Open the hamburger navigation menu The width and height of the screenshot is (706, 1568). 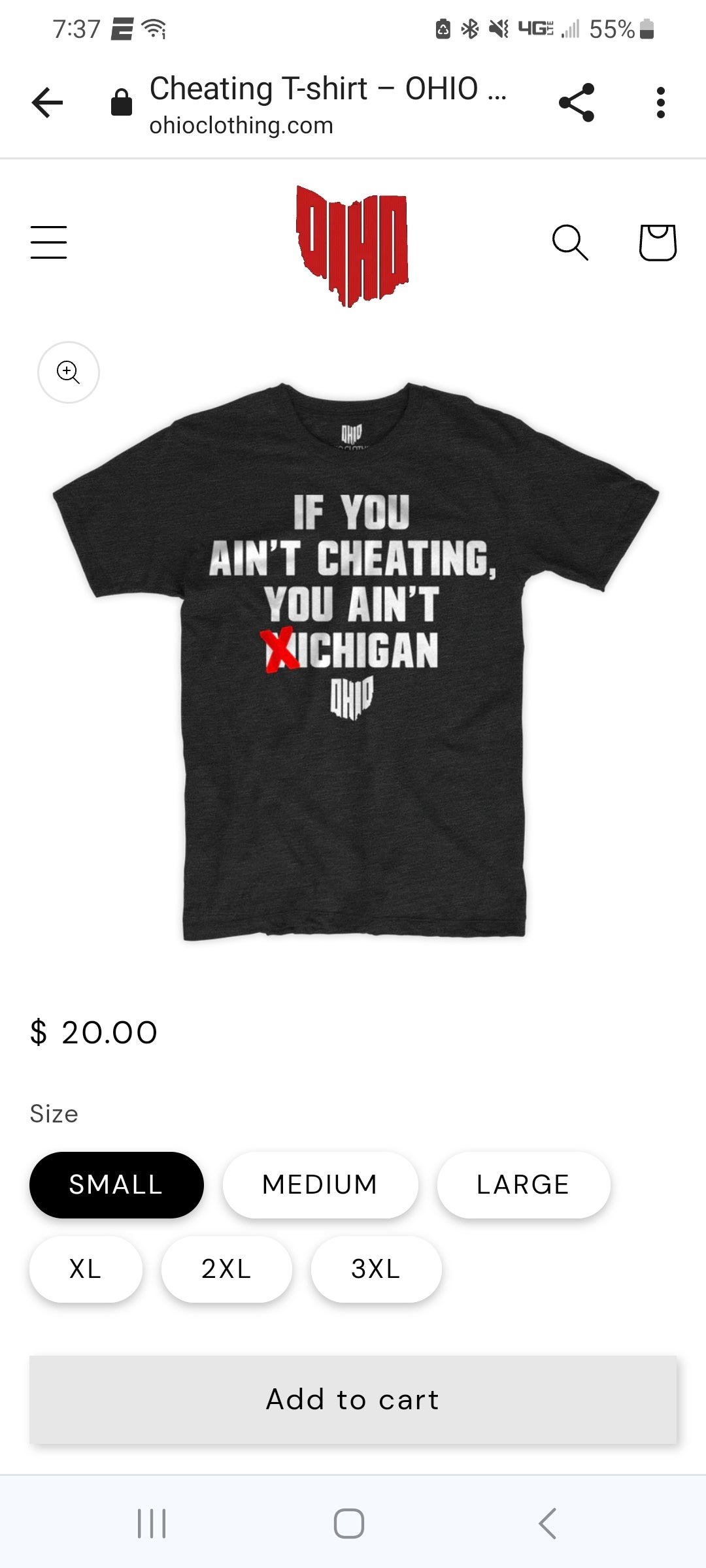pos(49,242)
